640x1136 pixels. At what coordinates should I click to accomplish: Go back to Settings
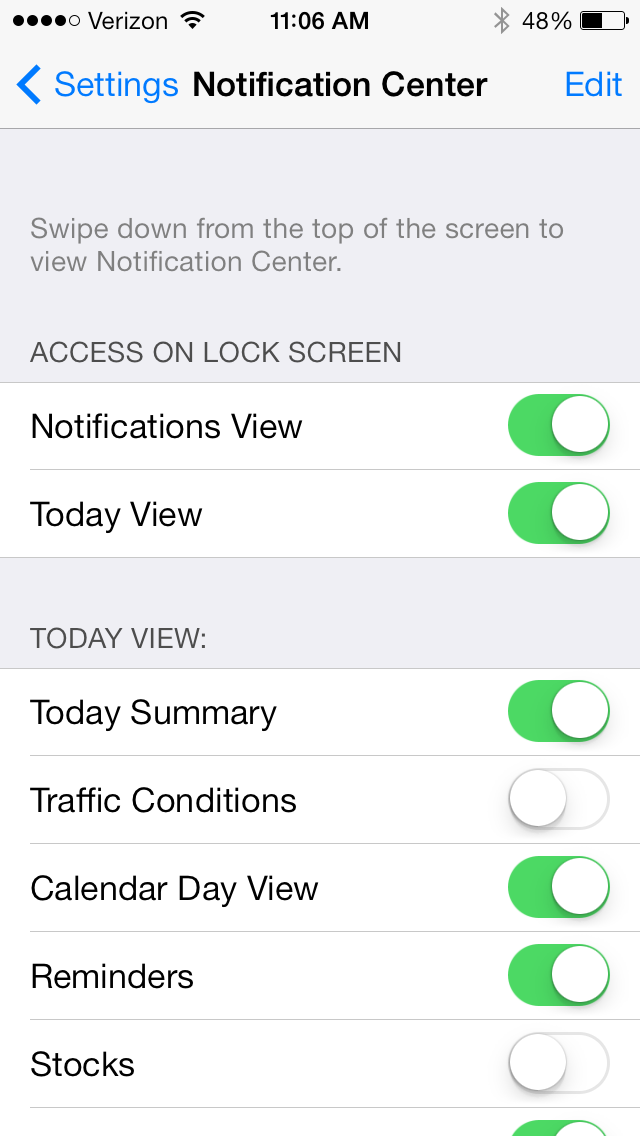(97, 85)
